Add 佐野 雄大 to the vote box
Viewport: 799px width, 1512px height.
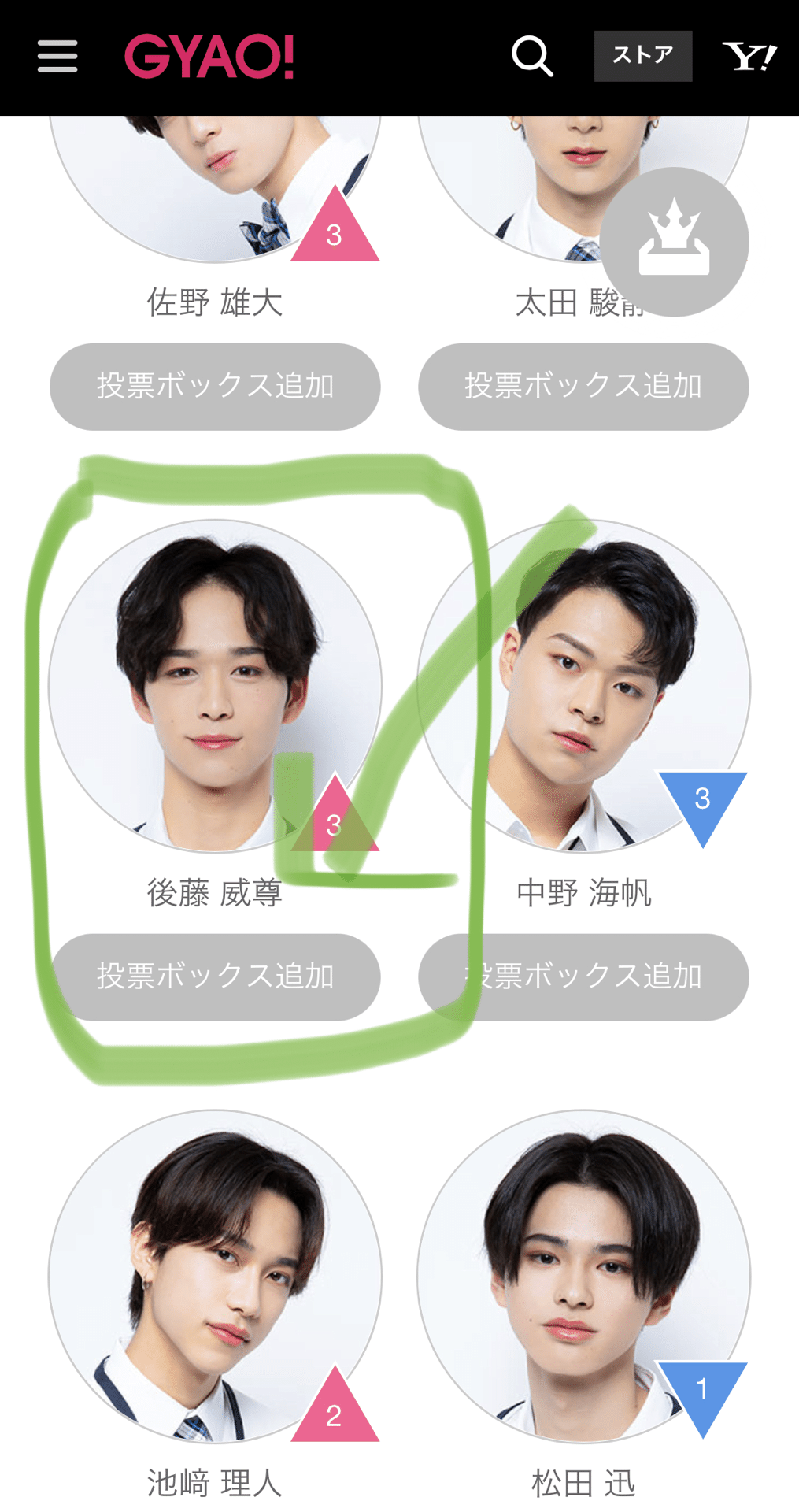click(x=215, y=386)
